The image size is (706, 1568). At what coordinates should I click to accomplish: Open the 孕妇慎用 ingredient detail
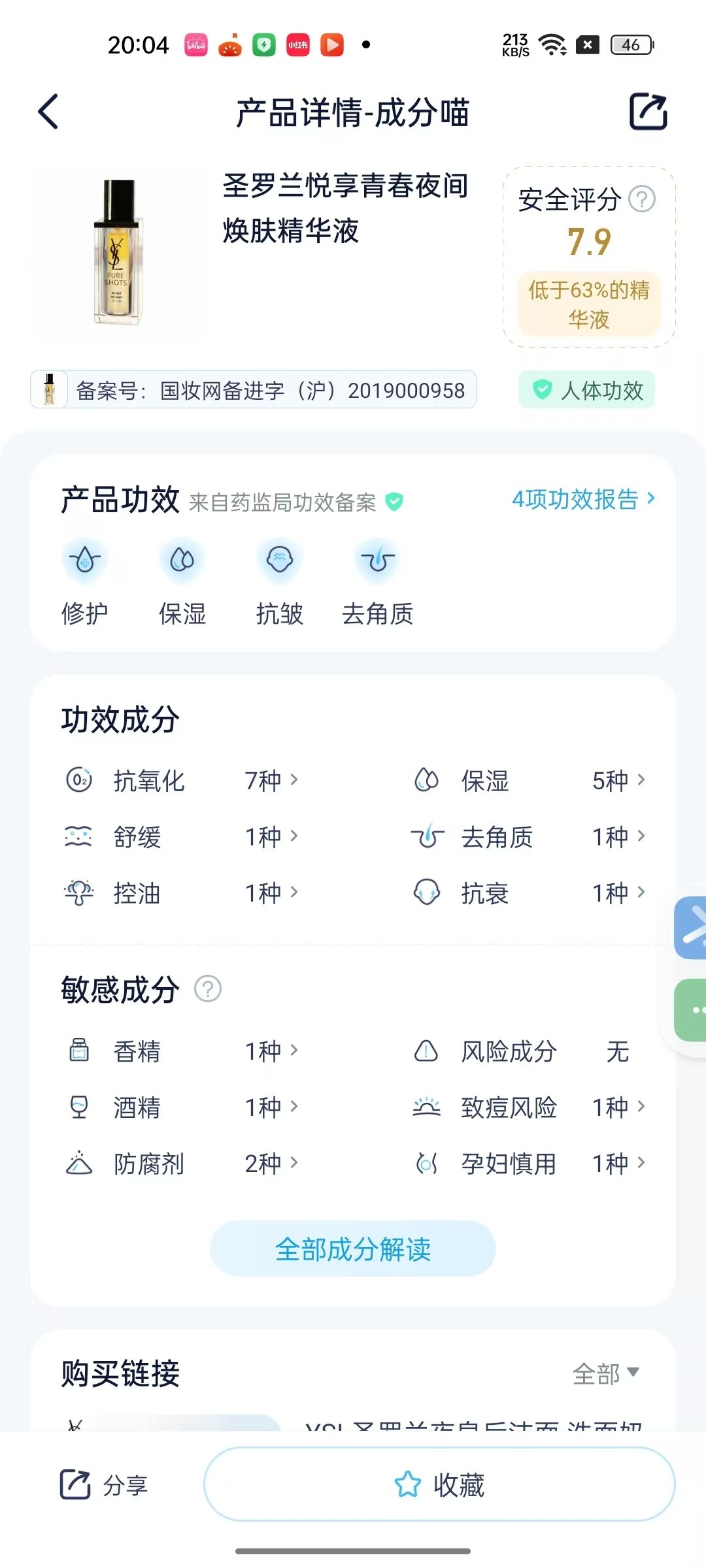pos(618,1163)
